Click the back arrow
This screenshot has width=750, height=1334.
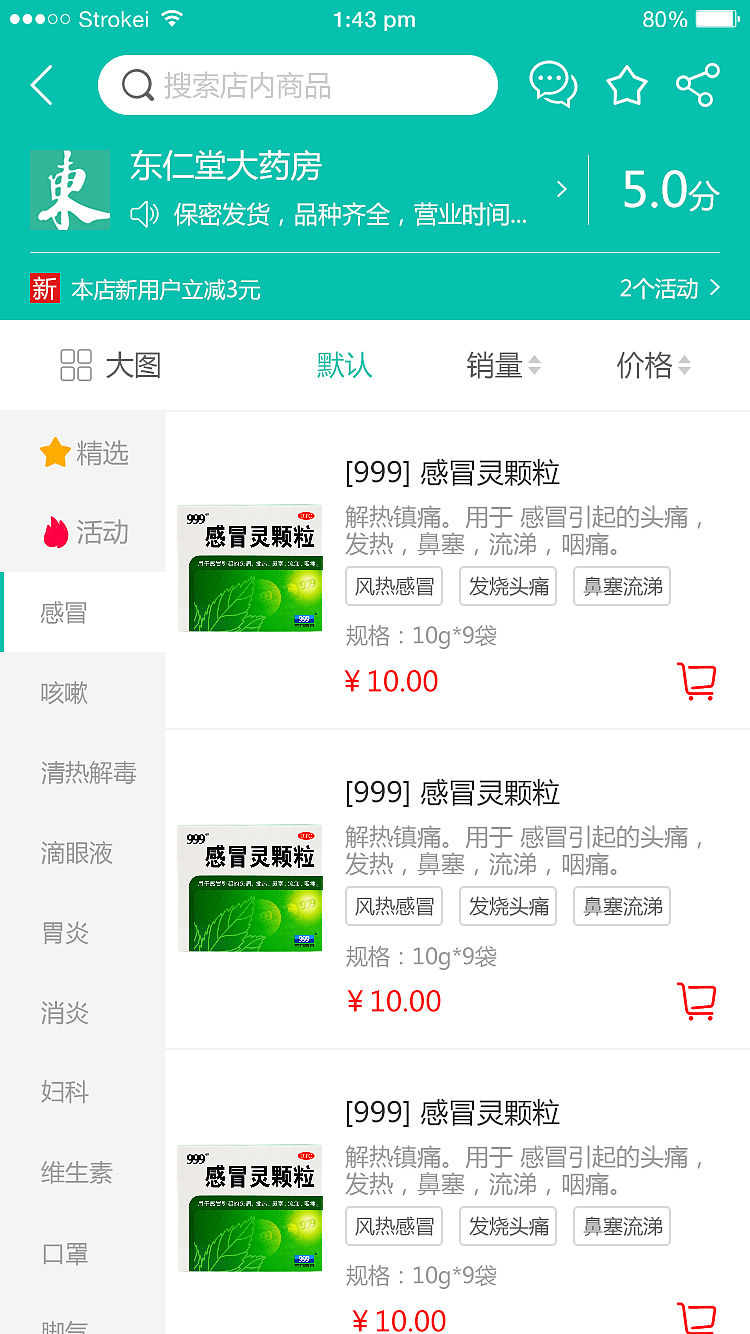[x=41, y=85]
